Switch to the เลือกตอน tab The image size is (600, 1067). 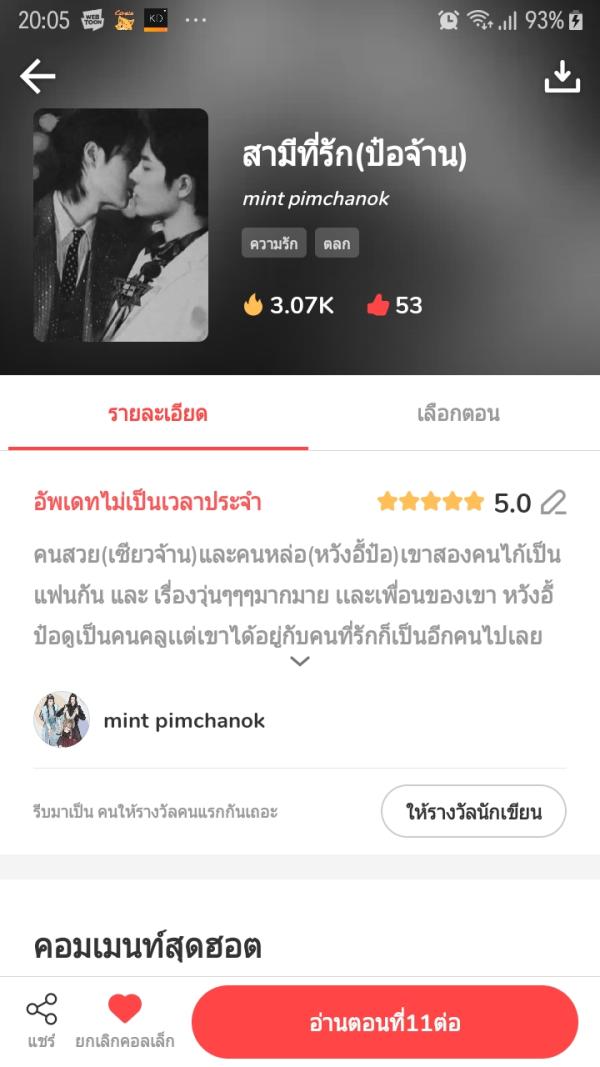(x=458, y=413)
